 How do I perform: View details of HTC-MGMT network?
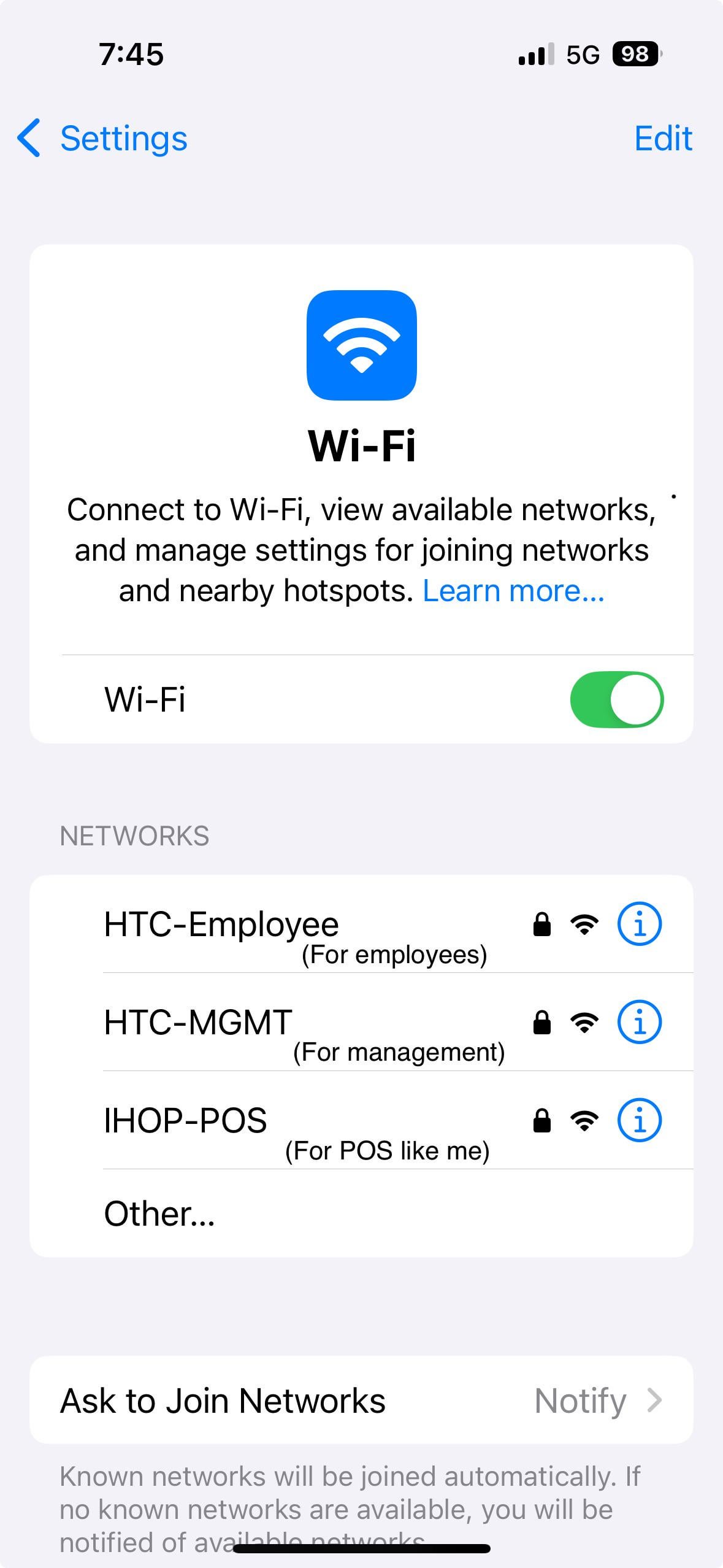639,1022
